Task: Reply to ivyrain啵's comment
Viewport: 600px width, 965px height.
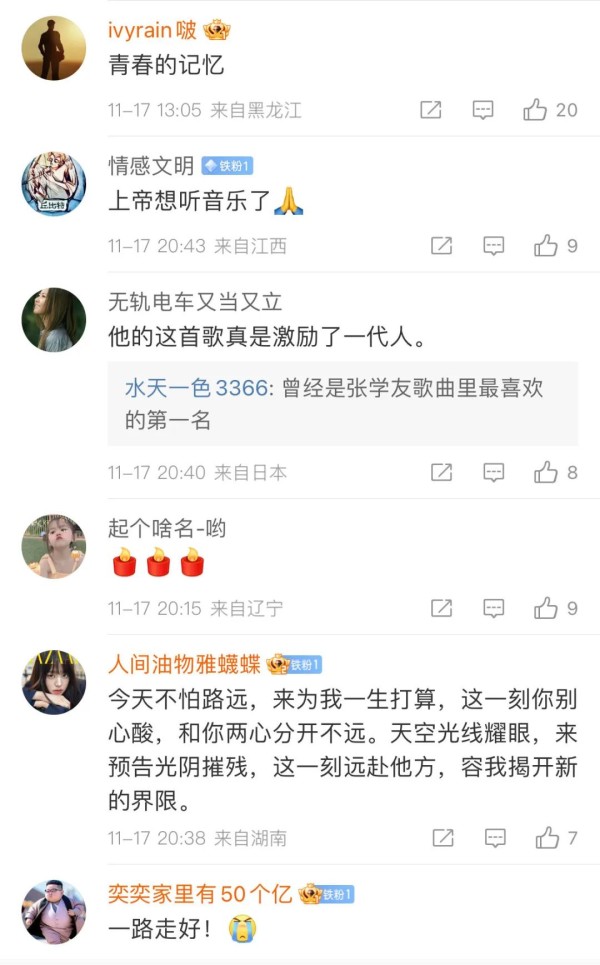Action: click(483, 110)
